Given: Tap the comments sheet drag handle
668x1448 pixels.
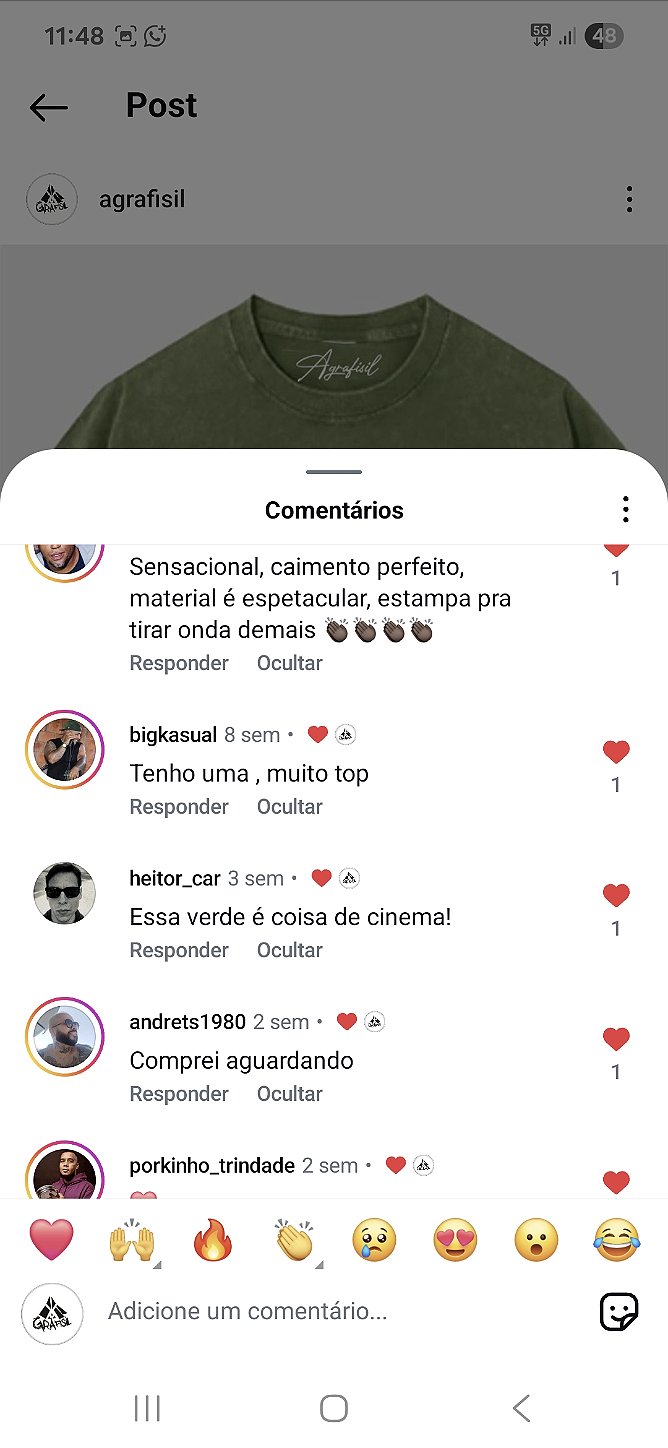Looking at the screenshot, I should coord(334,472).
